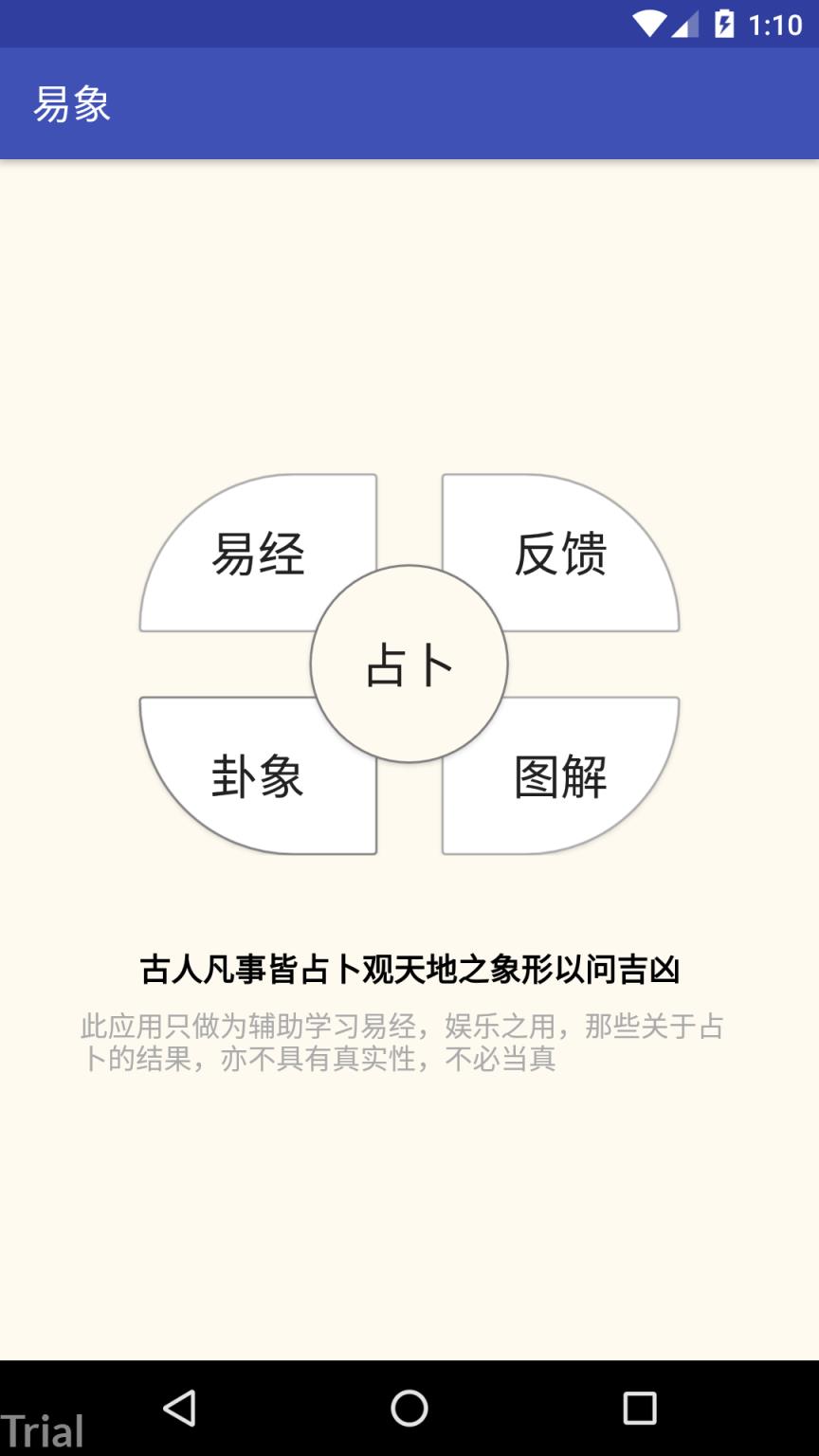This screenshot has width=819, height=1456.
Task: Open the 易经 (I Ching) section
Action: click(x=259, y=553)
